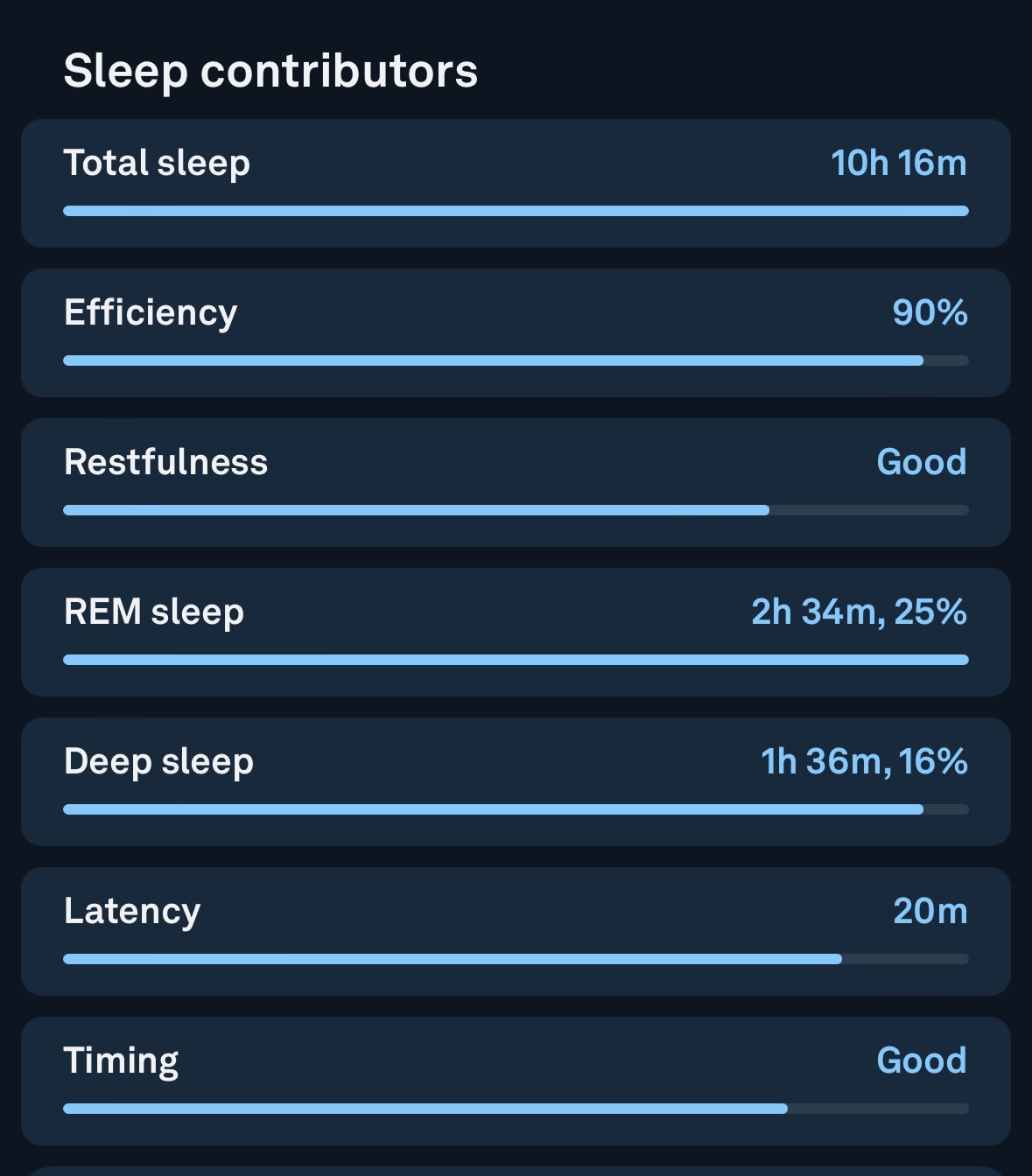View details for the Efficiency card
1032x1176 pixels.
pos(516,333)
